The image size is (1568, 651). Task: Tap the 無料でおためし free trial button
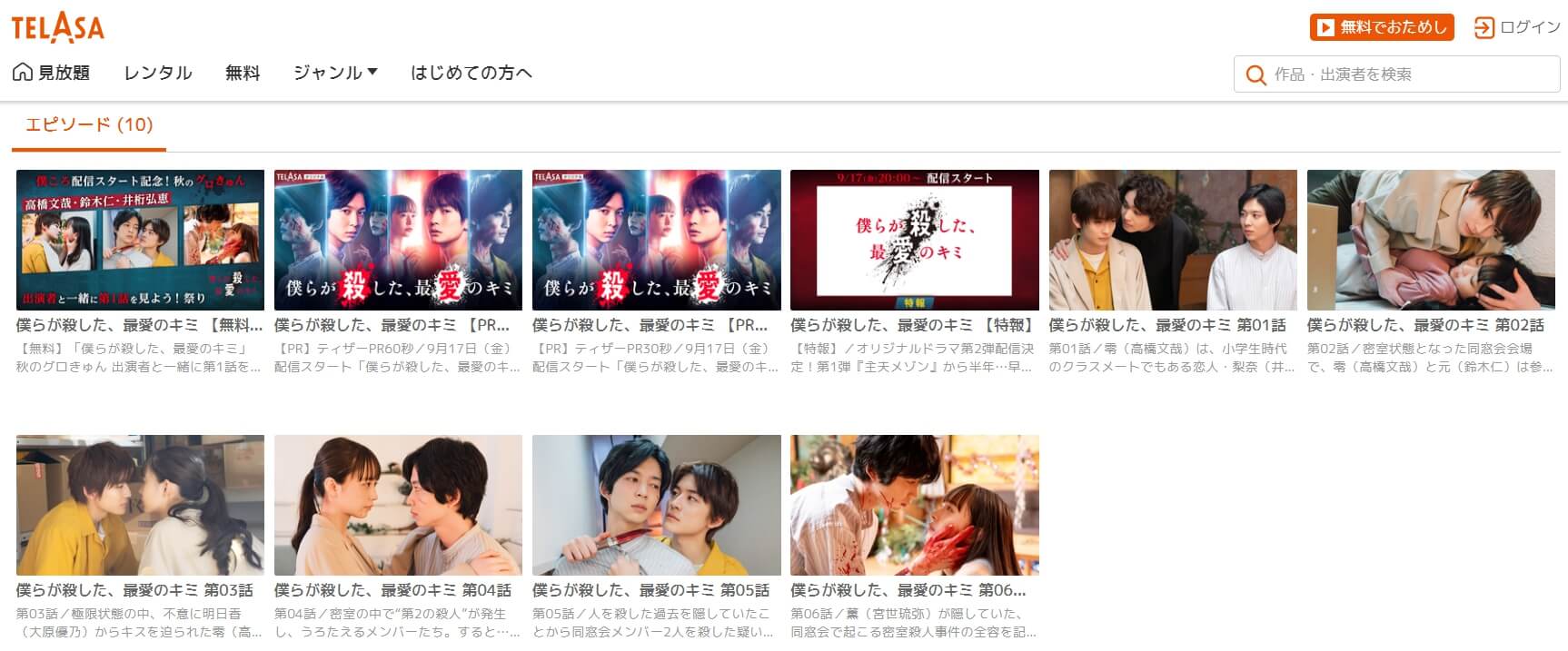coord(1381,27)
